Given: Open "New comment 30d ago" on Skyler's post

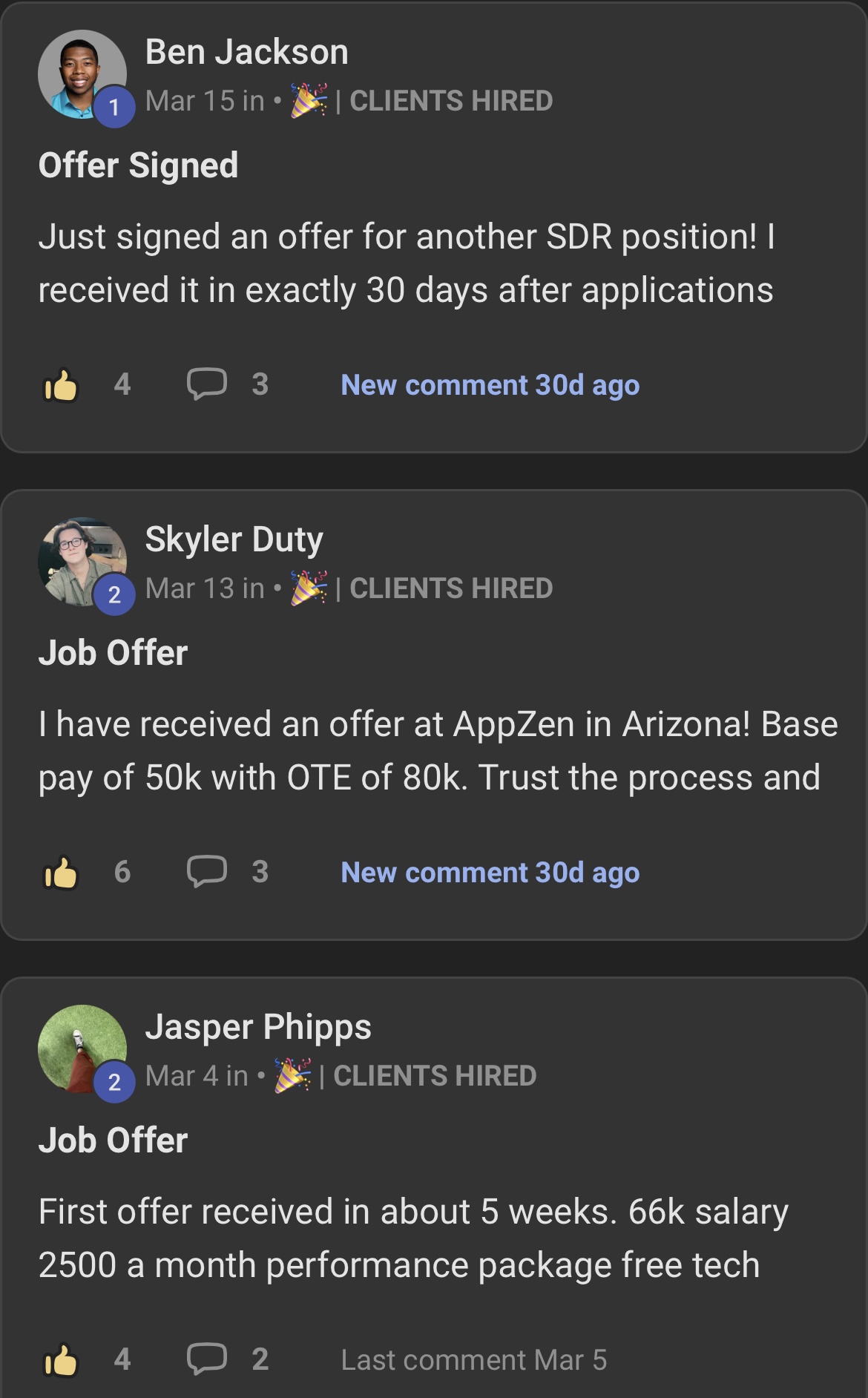Looking at the screenshot, I should pos(489,872).
